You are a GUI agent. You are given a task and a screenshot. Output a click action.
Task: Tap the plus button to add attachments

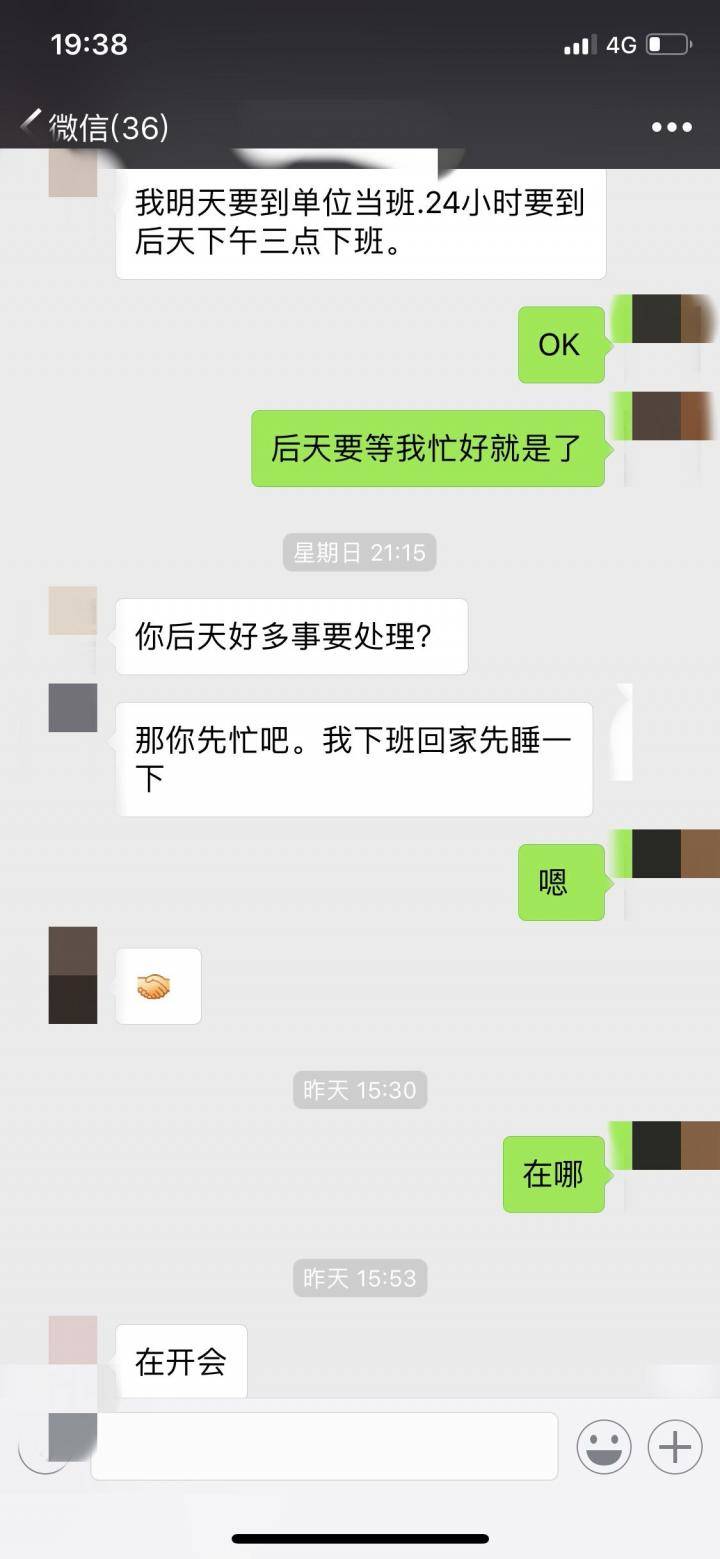[x=673, y=1446]
